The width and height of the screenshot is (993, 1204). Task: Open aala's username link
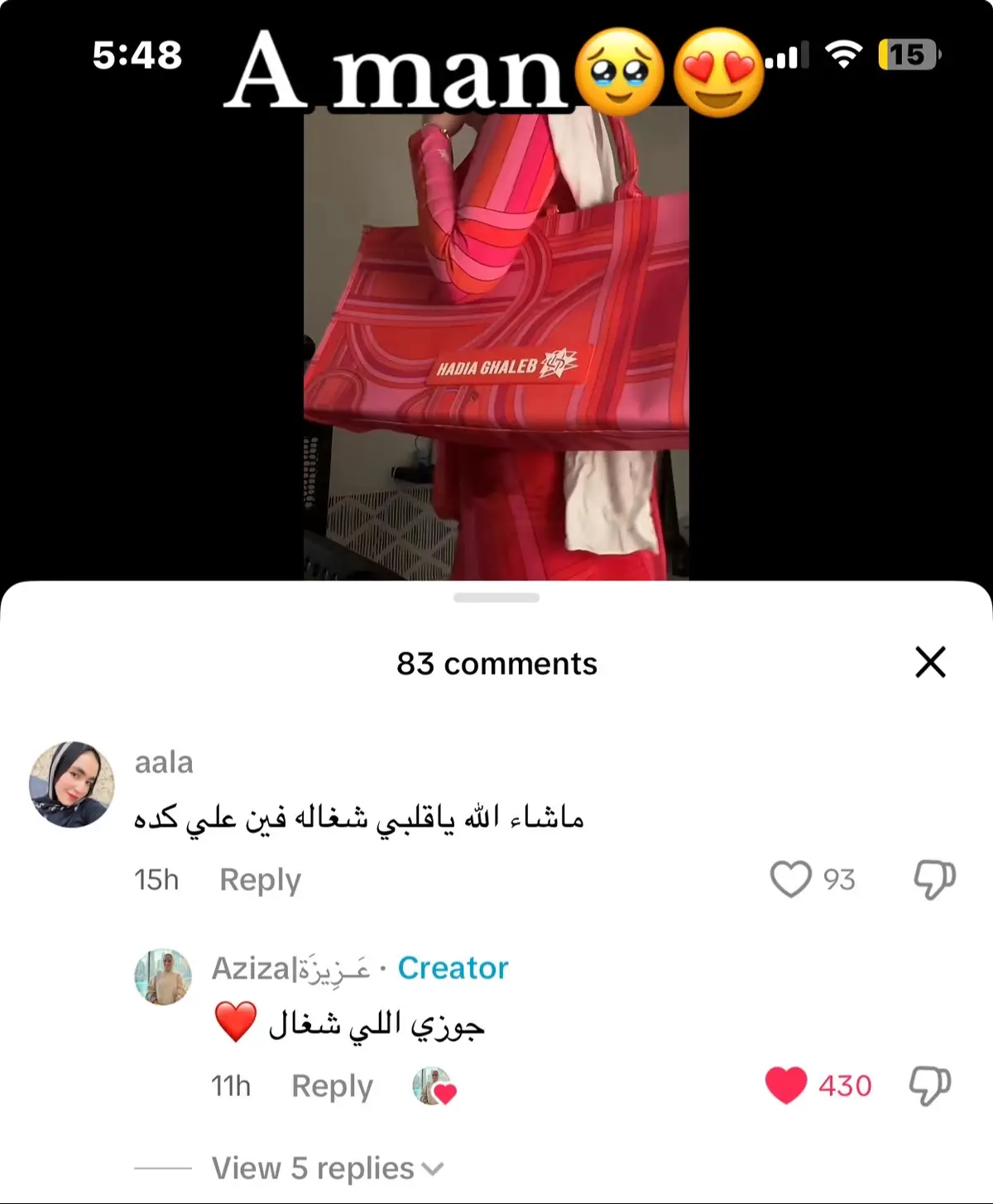[164, 762]
